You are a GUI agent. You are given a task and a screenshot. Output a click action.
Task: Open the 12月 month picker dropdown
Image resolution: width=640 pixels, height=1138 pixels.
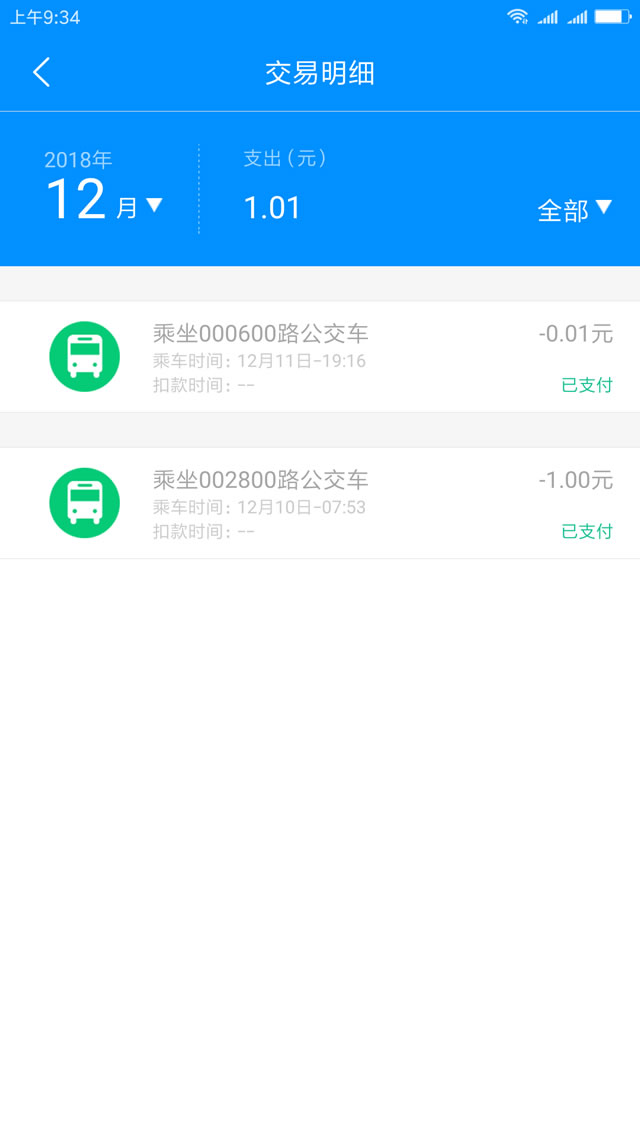(104, 200)
